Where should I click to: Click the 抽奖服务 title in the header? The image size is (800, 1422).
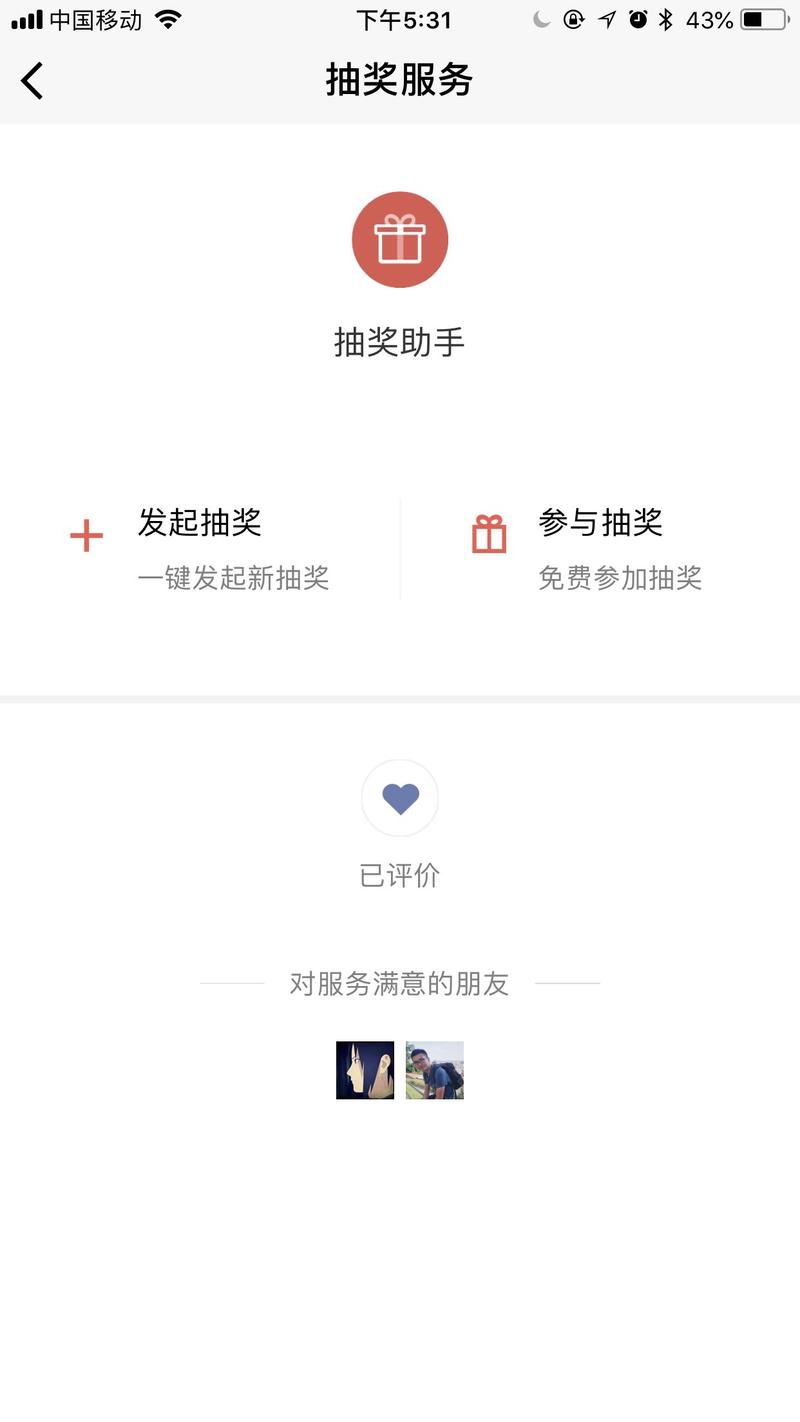[400, 80]
